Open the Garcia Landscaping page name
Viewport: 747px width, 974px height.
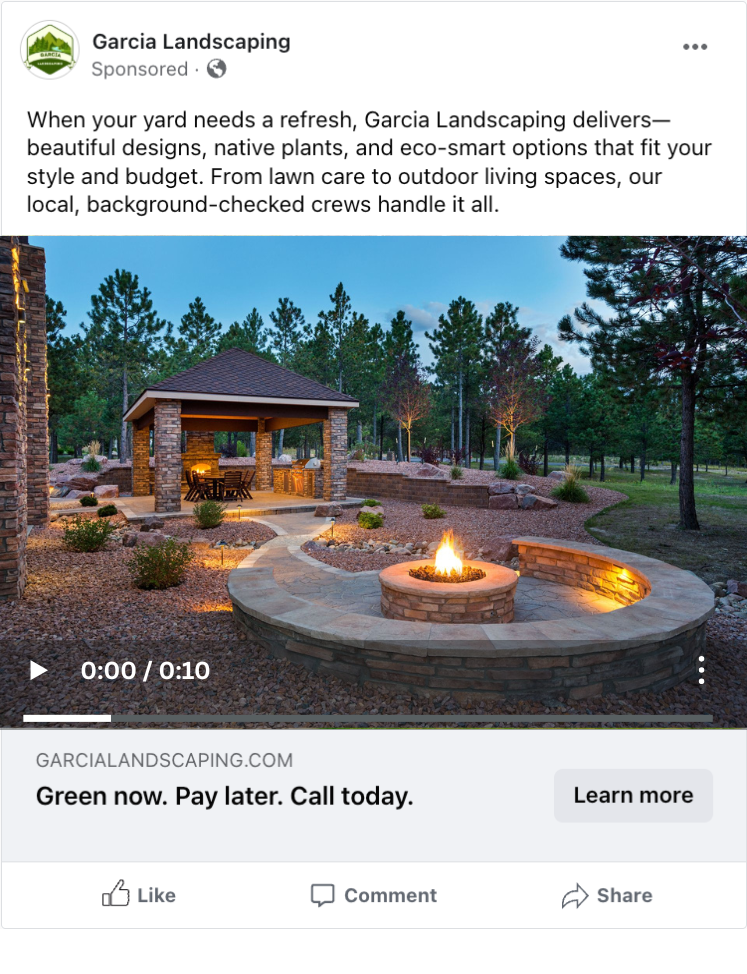coord(191,42)
